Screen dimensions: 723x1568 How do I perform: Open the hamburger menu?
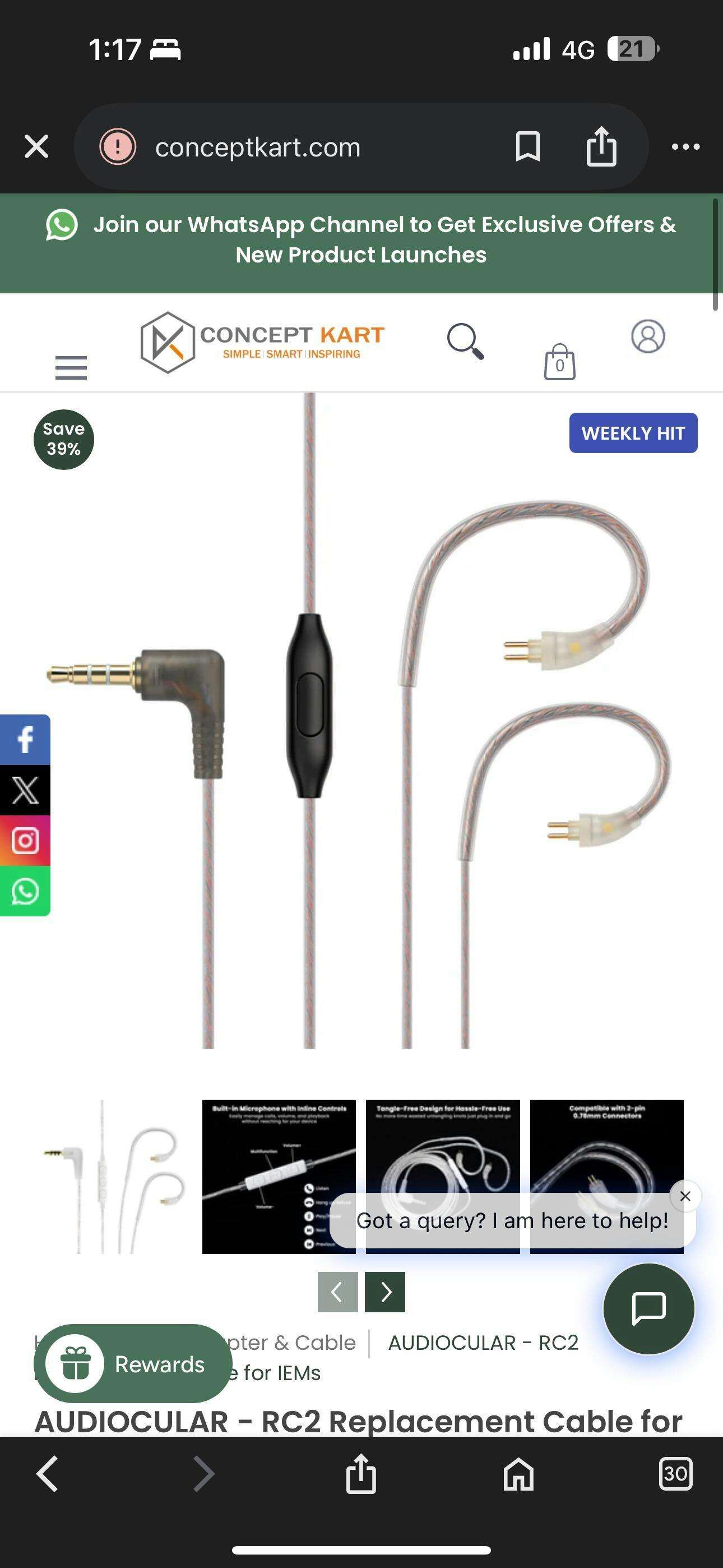[71, 367]
